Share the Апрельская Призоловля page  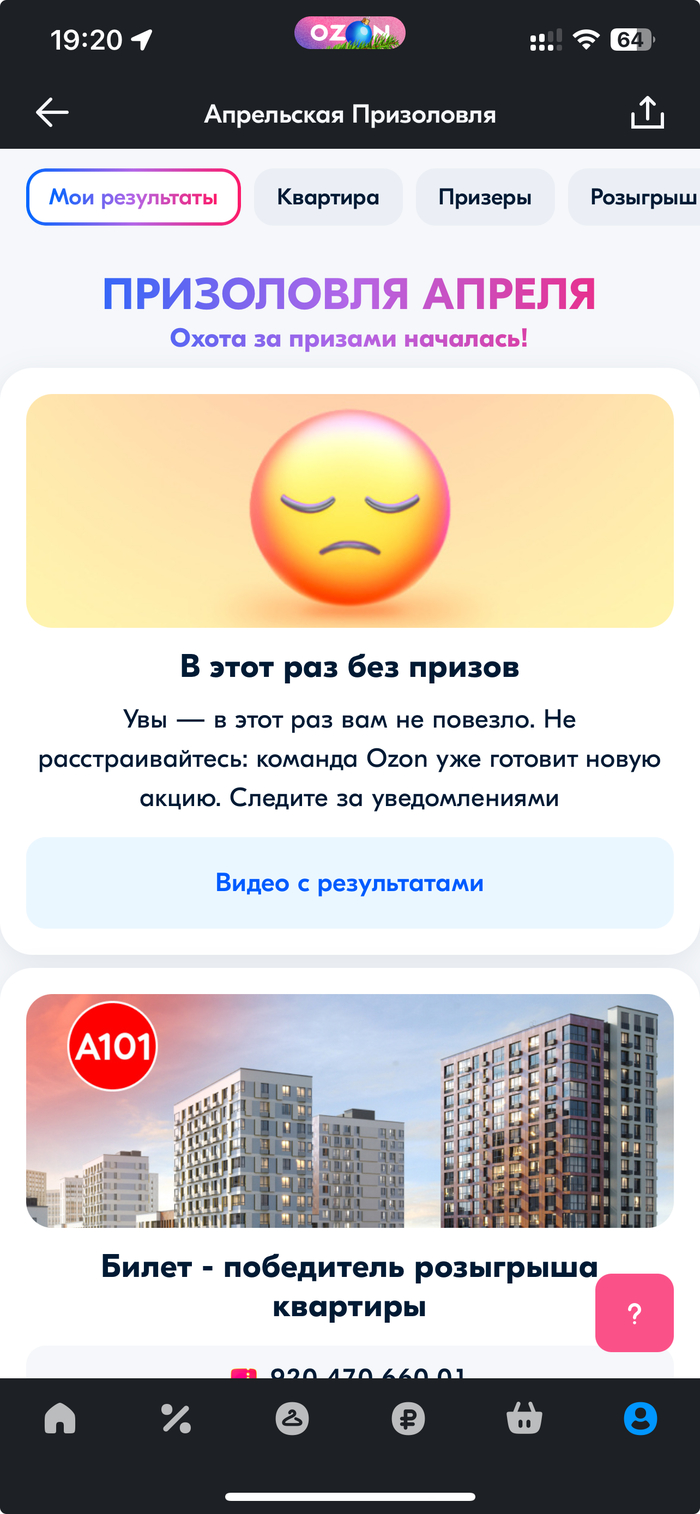coord(647,113)
